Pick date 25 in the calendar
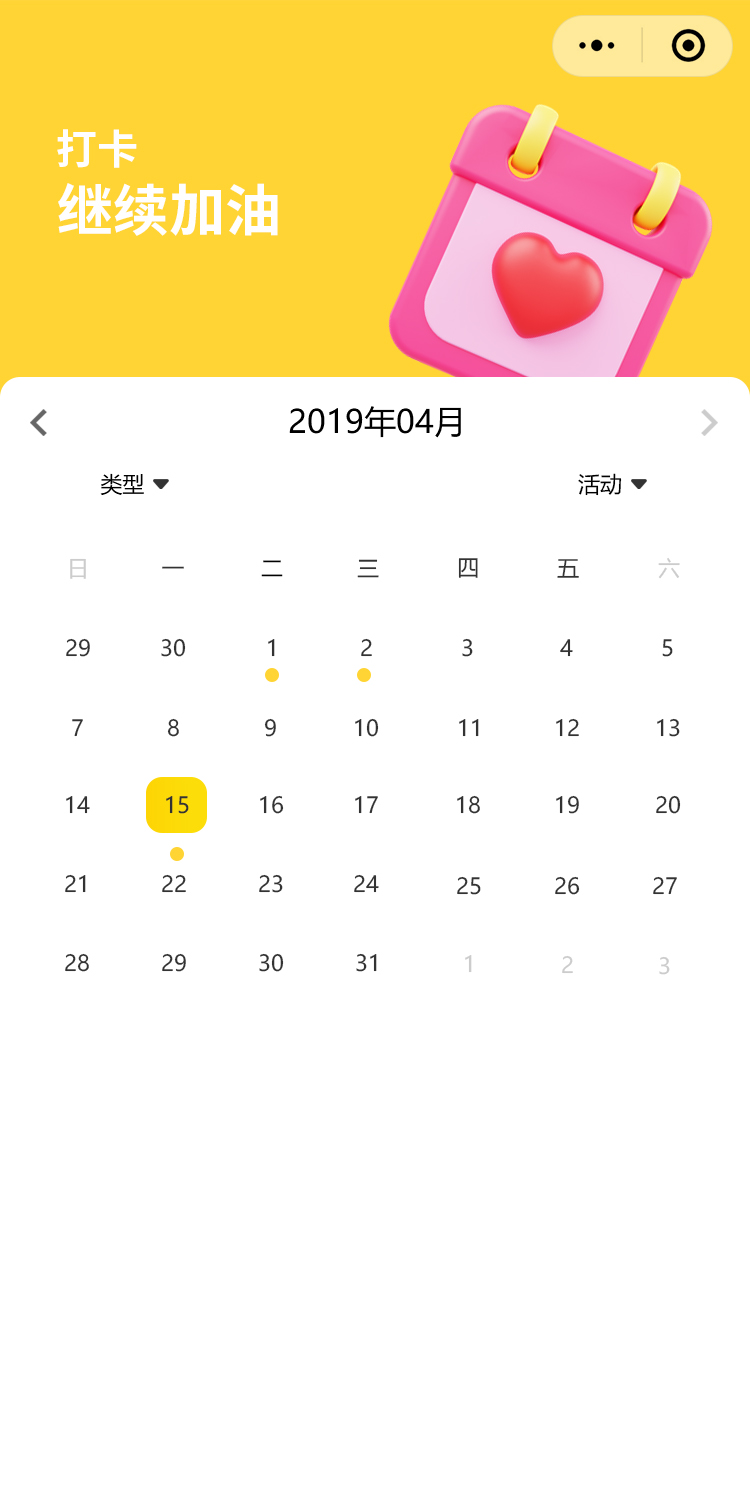Viewport: 750px width, 1500px height. 468,886
